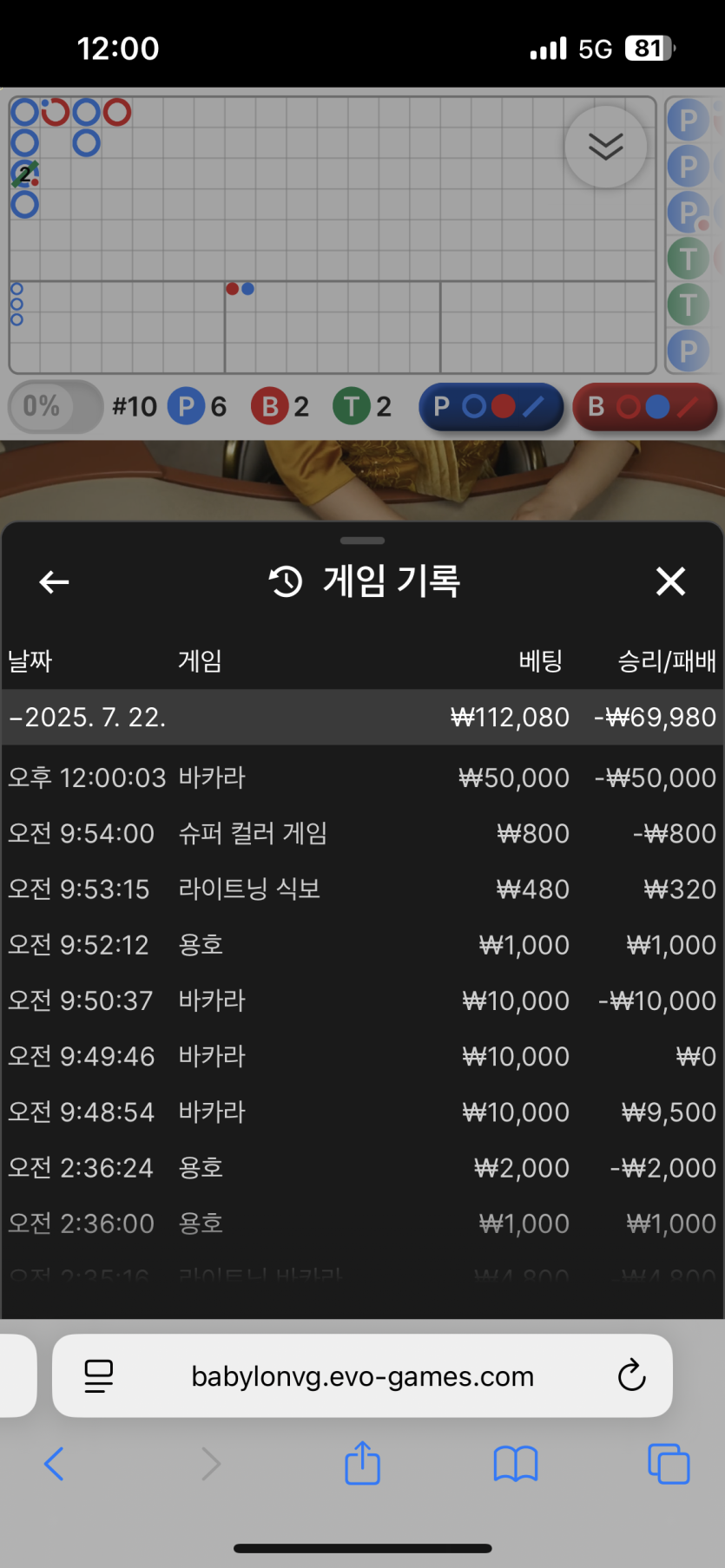Toggle the 0% statistics switch
The width and height of the screenshot is (725, 1568).
pyautogui.click(x=56, y=406)
